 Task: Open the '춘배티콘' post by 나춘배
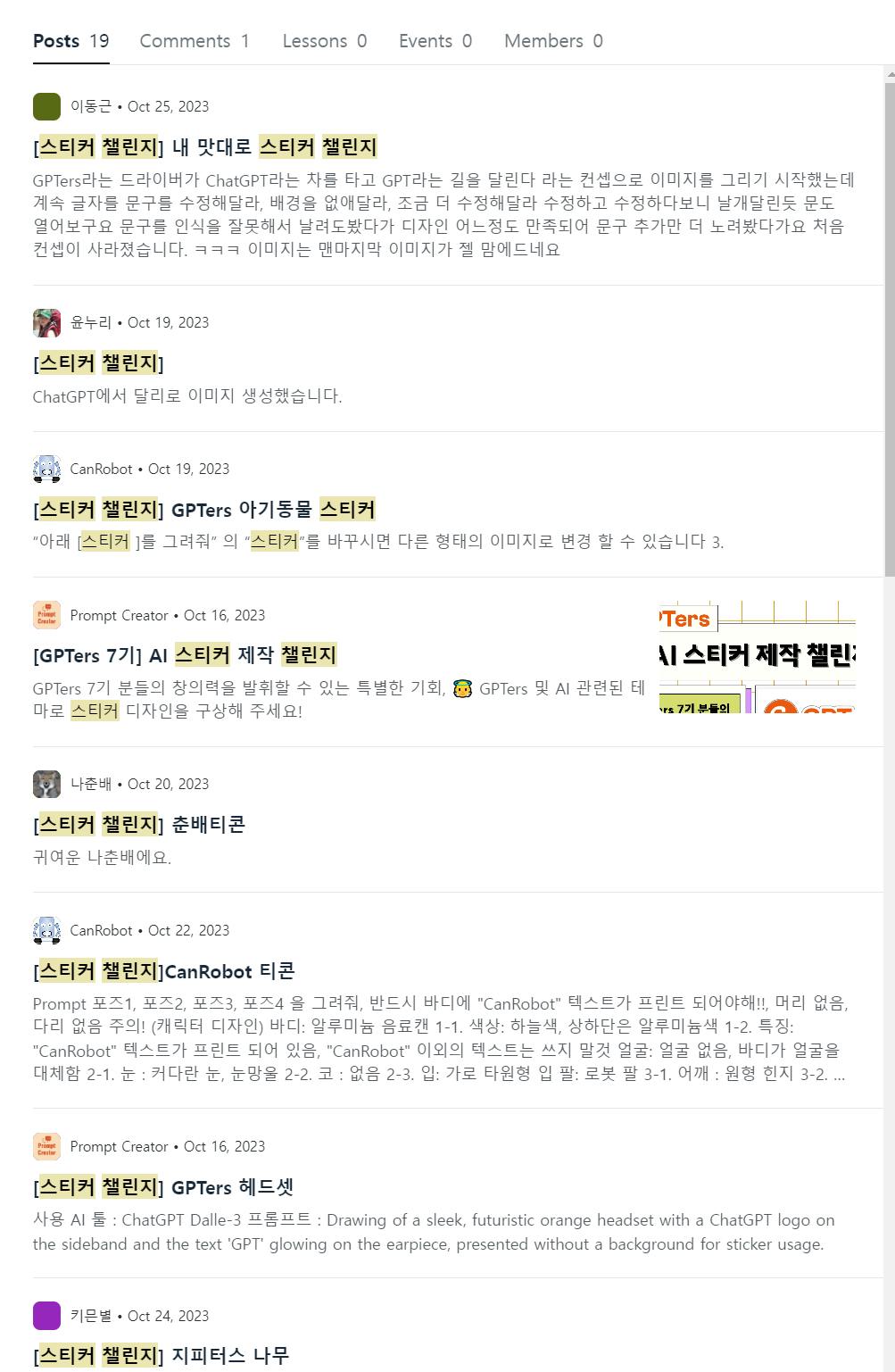139,824
